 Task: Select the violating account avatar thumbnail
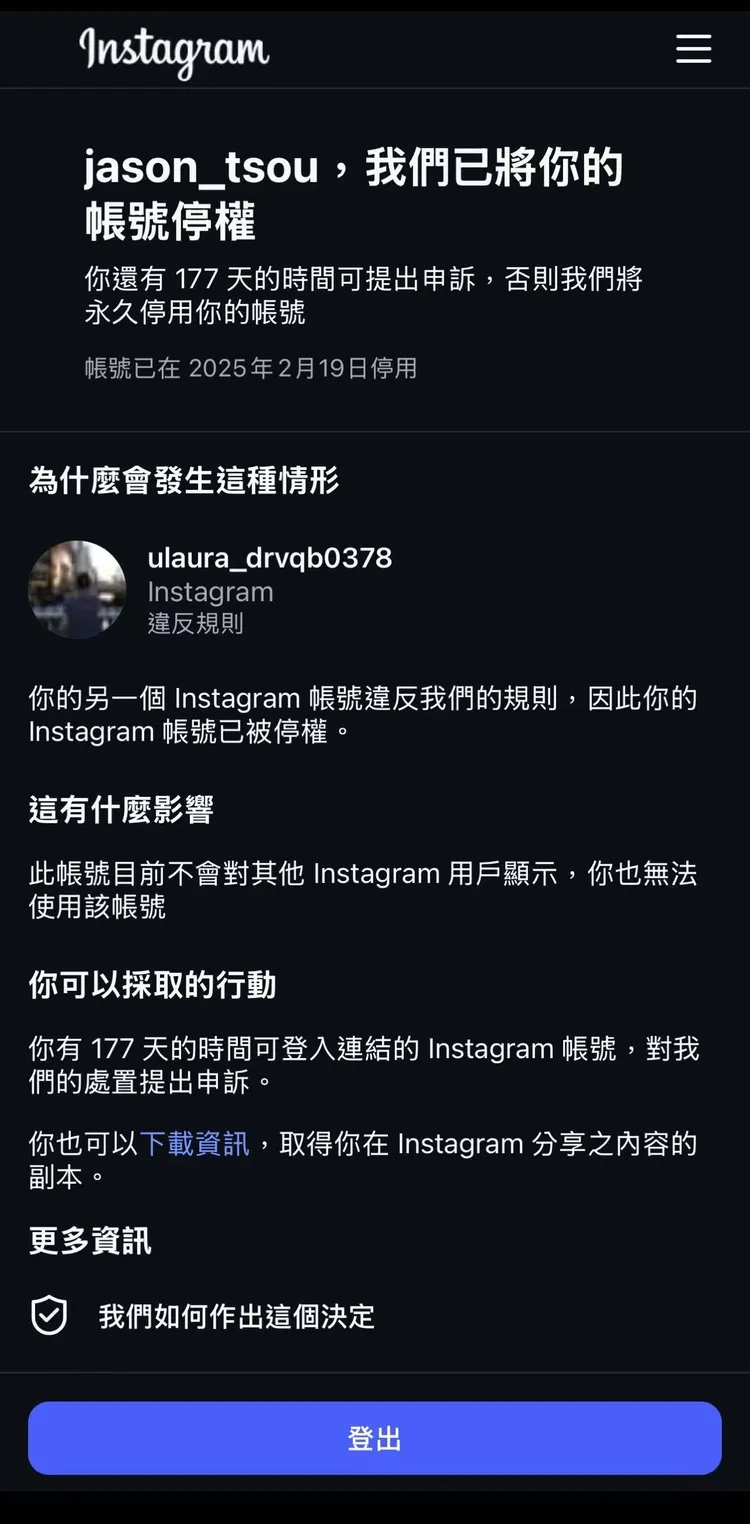pyautogui.click(x=77, y=589)
